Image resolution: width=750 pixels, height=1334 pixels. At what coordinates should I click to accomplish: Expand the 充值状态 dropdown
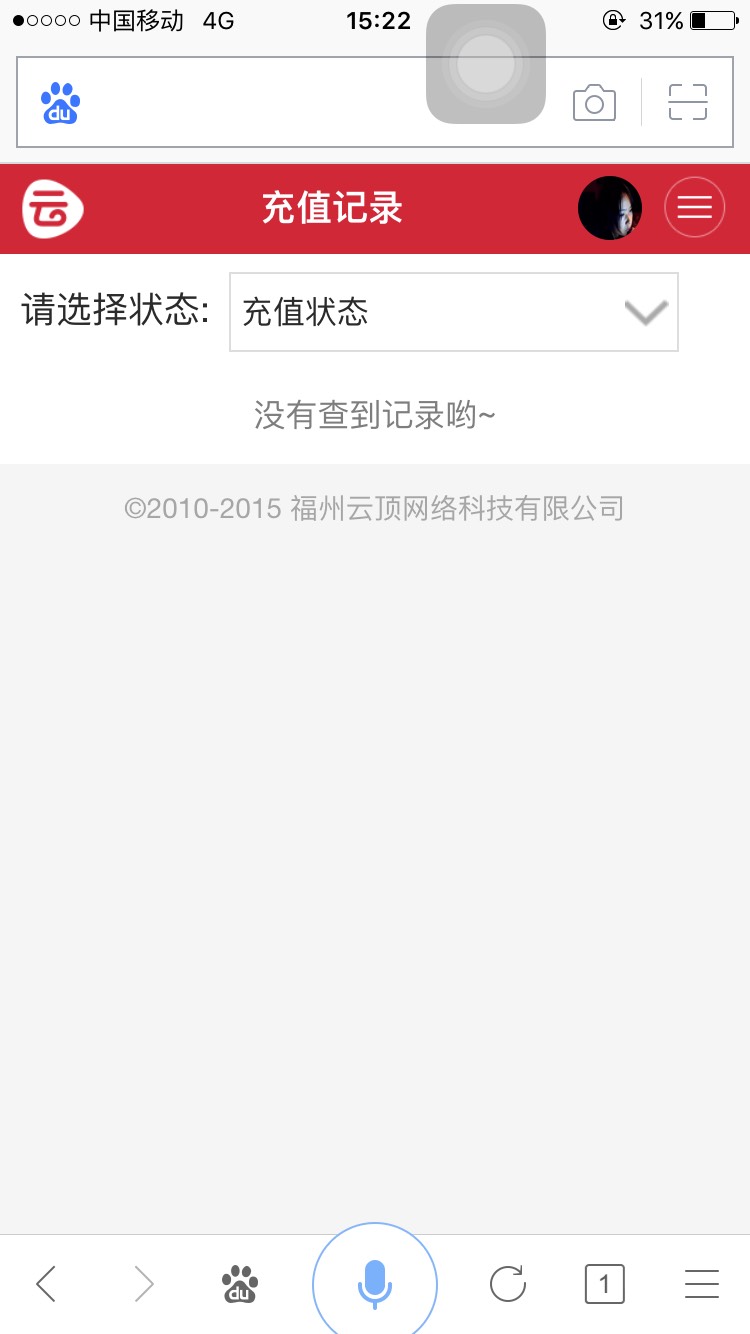454,312
